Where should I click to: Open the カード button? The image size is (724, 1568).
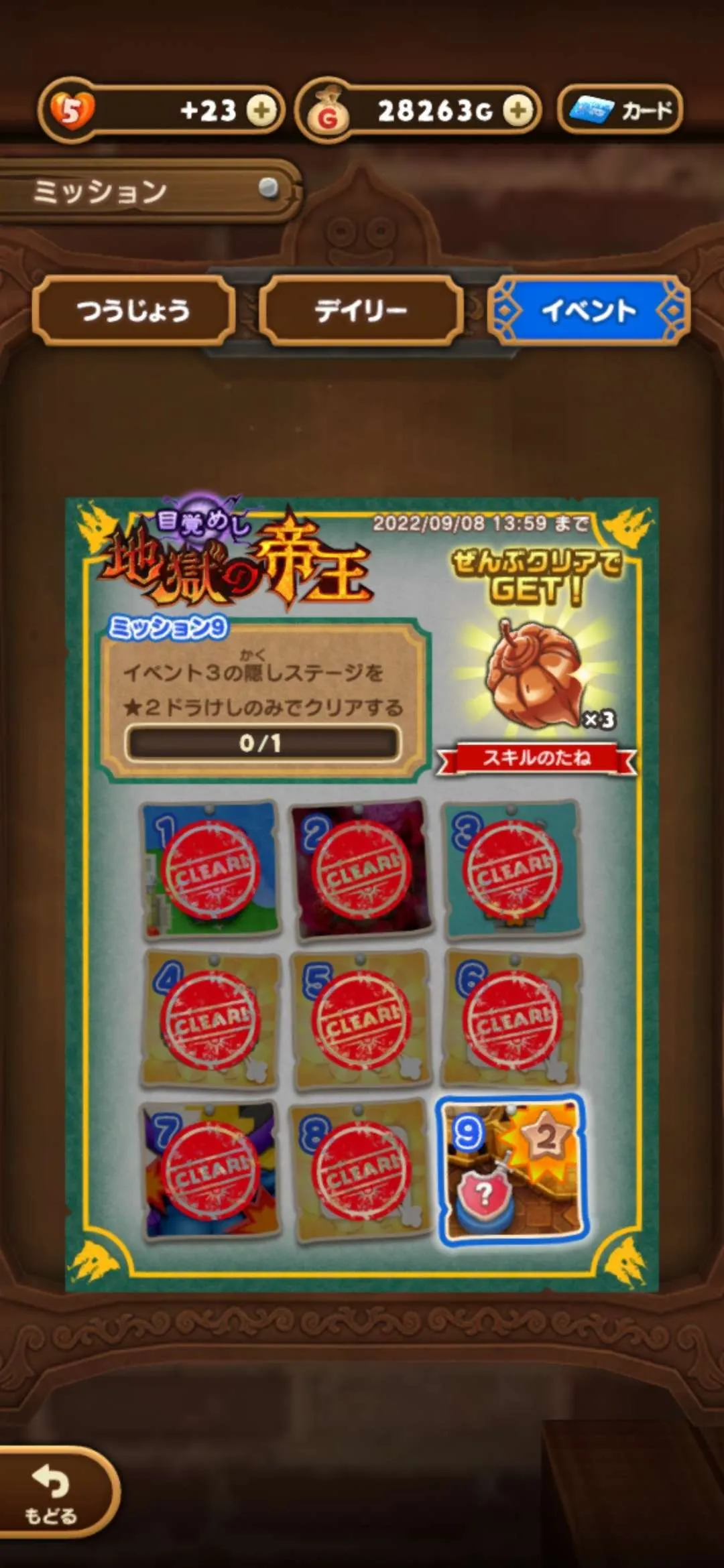pos(620,110)
